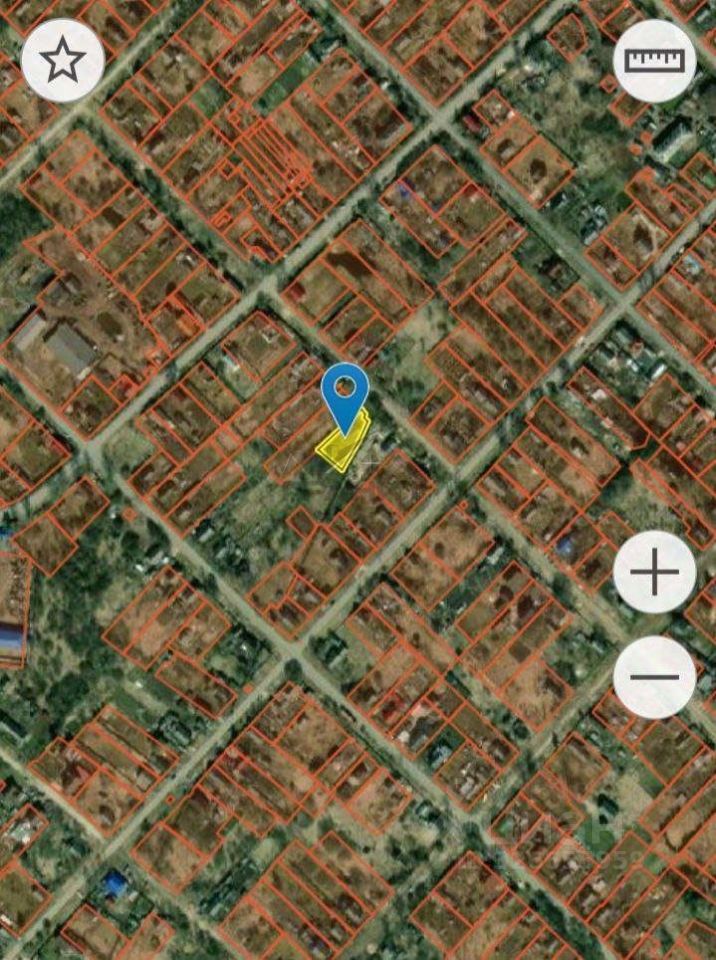Add this location to favorites with the star
The image size is (716, 960).
pyautogui.click(x=63, y=61)
